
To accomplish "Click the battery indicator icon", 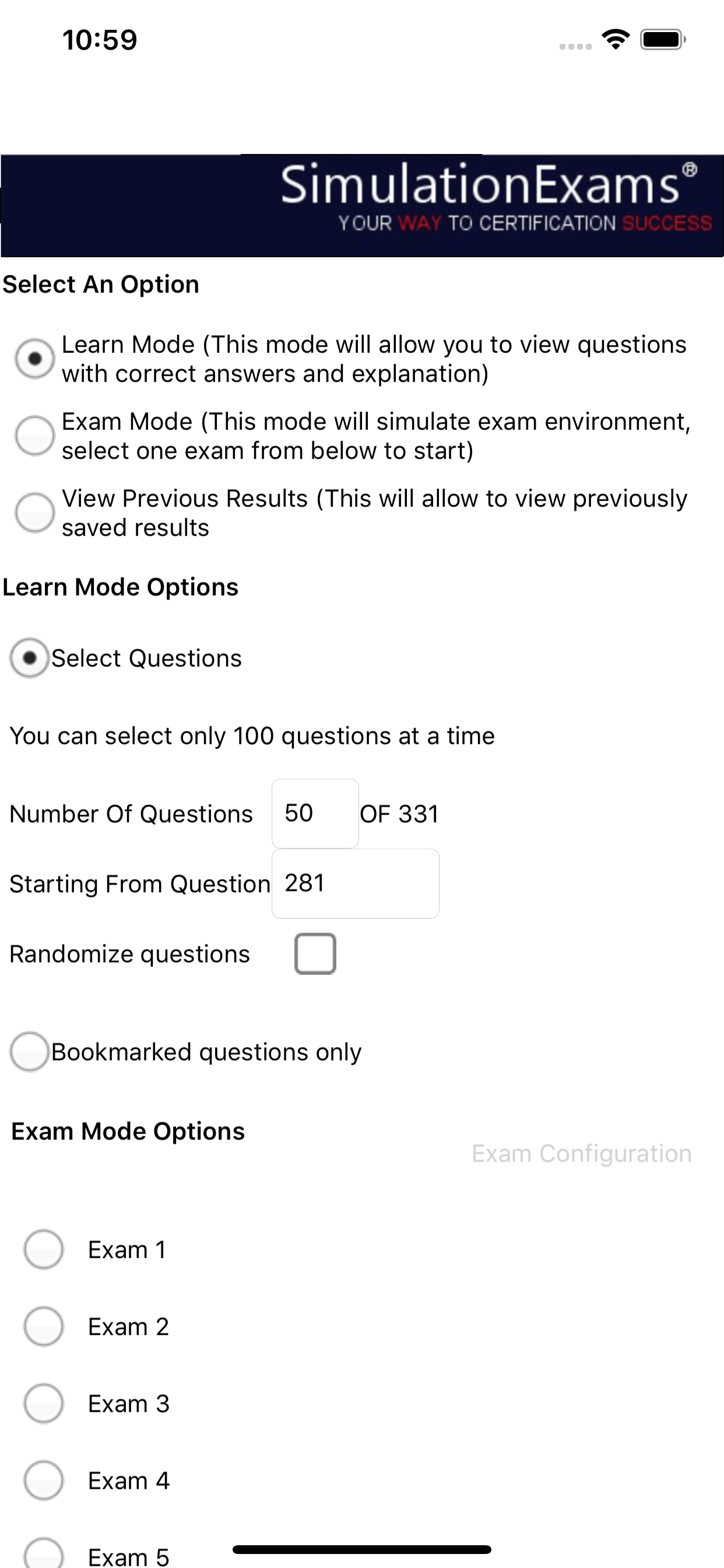I will point(661,39).
